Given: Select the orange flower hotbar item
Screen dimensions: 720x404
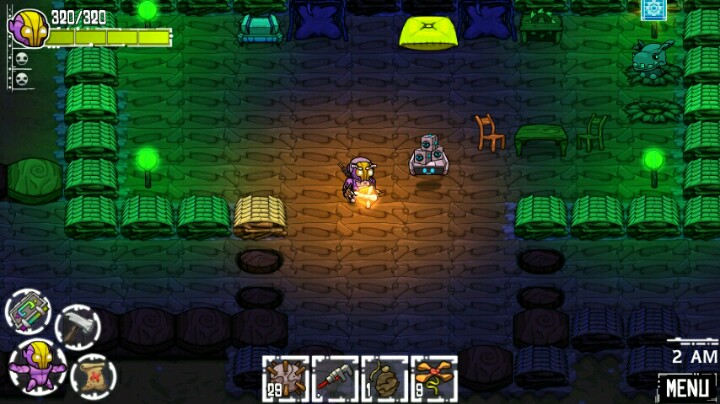Looking at the screenshot, I should click(x=433, y=378).
